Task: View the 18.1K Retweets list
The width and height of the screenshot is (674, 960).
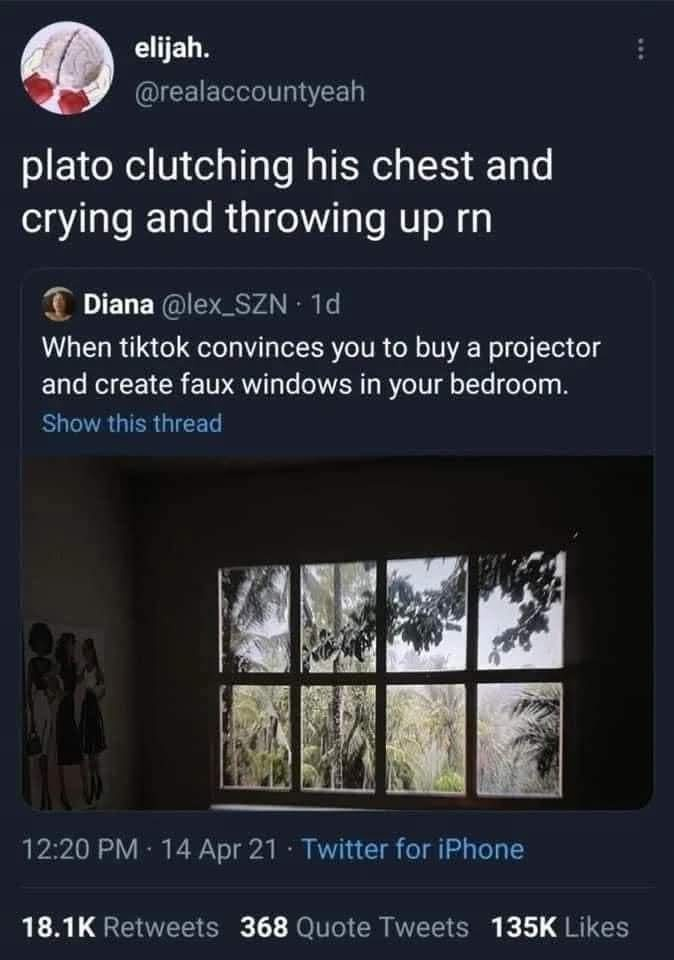Action: pyautogui.click(x=122, y=926)
